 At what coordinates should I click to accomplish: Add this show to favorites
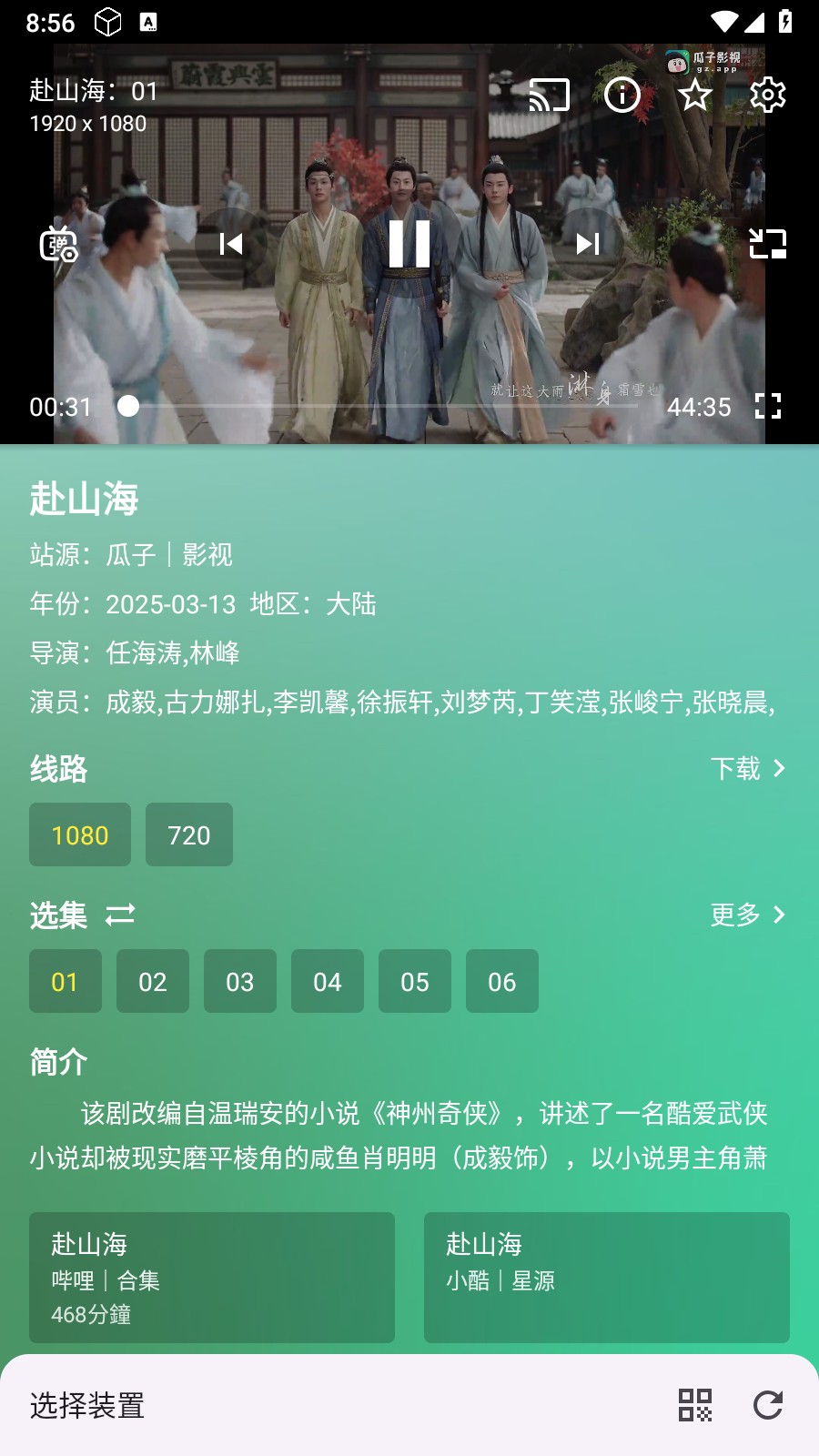click(695, 95)
